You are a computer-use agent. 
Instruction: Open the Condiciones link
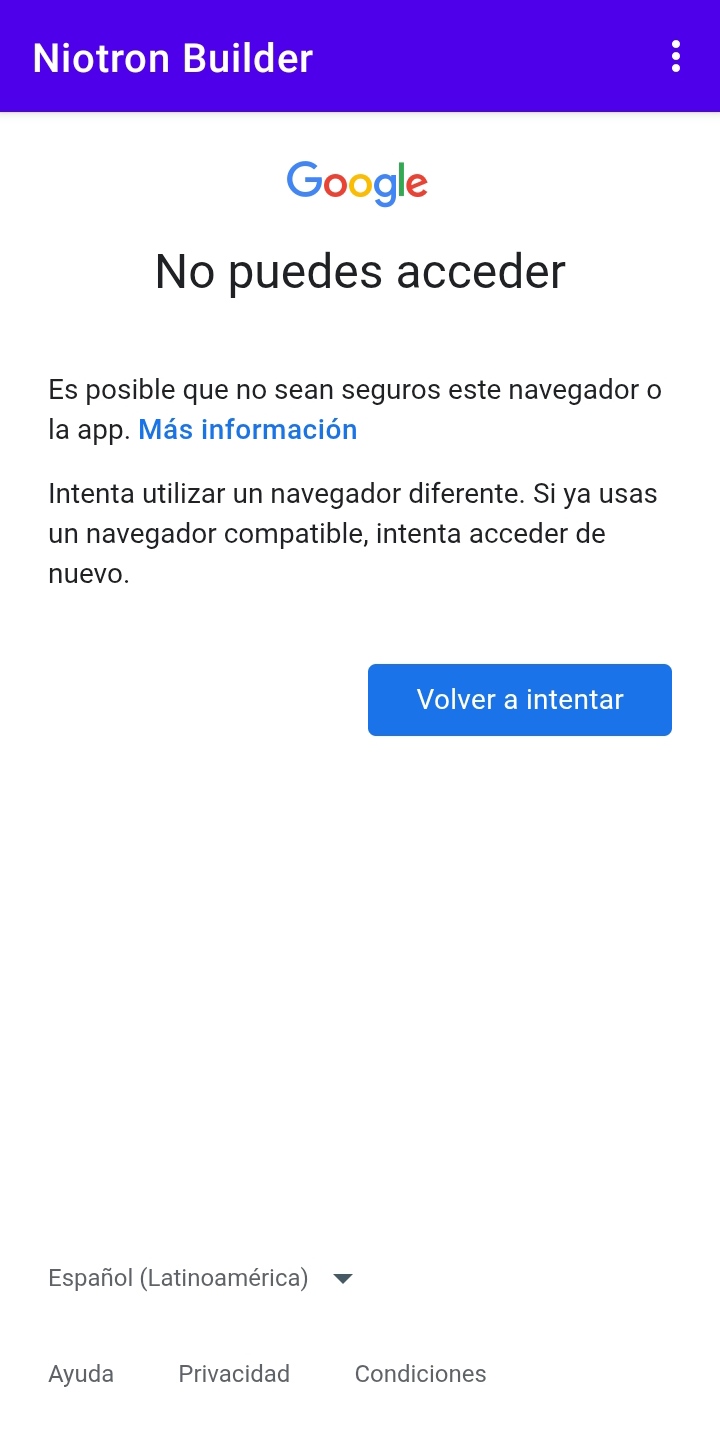tap(420, 1374)
